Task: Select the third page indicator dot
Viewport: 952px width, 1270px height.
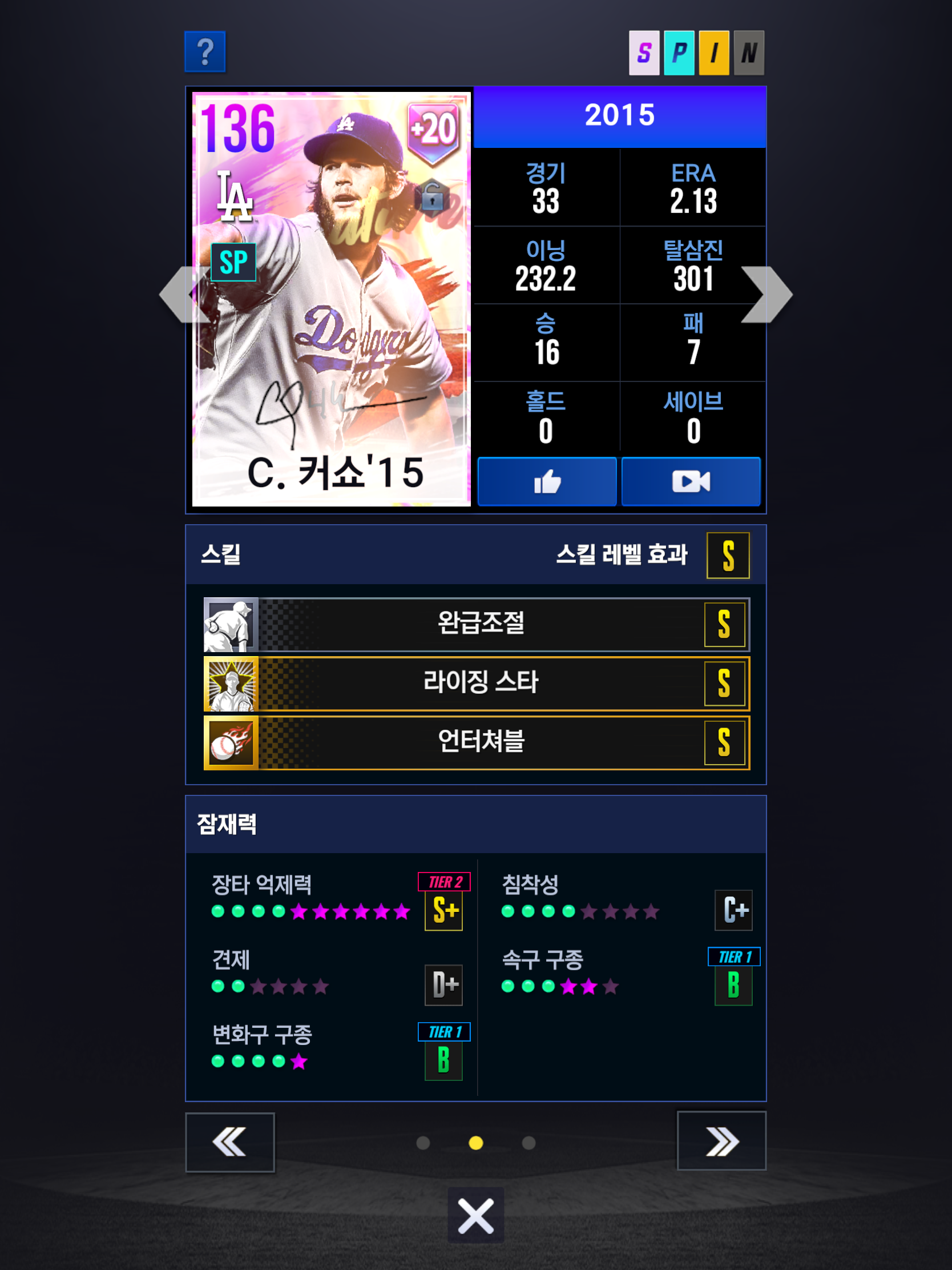Action: pos(529,1143)
